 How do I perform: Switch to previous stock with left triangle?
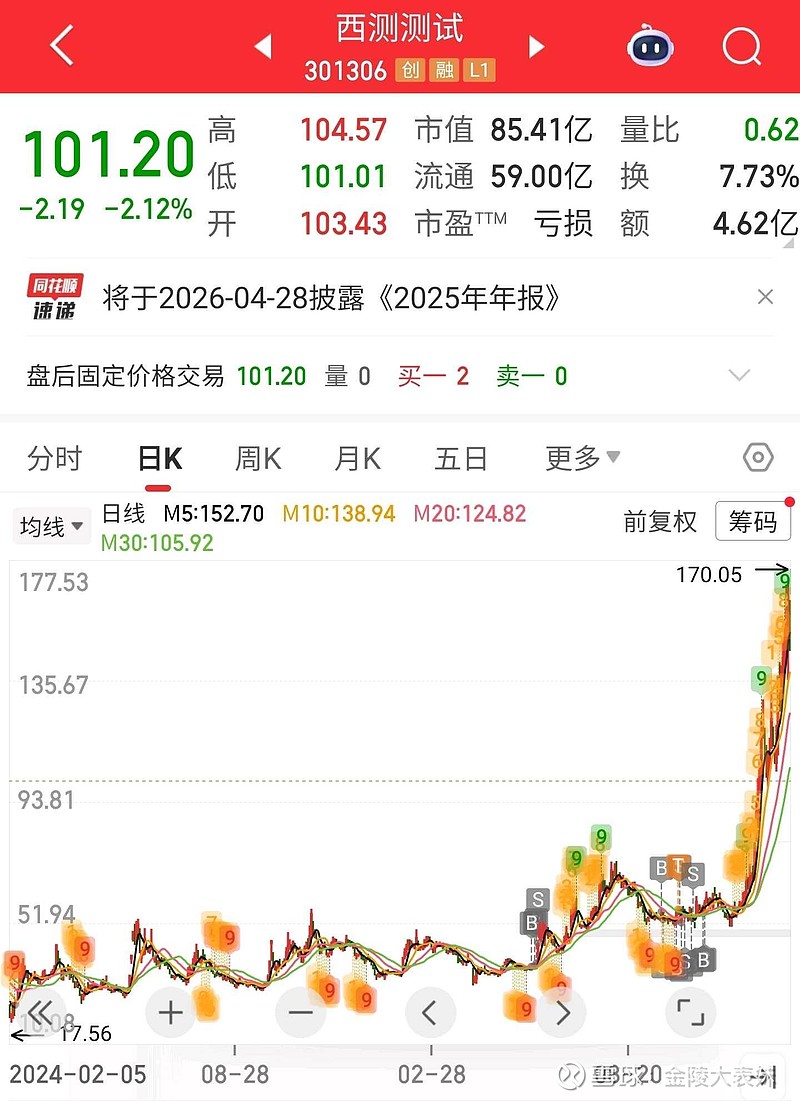click(265, 46)
